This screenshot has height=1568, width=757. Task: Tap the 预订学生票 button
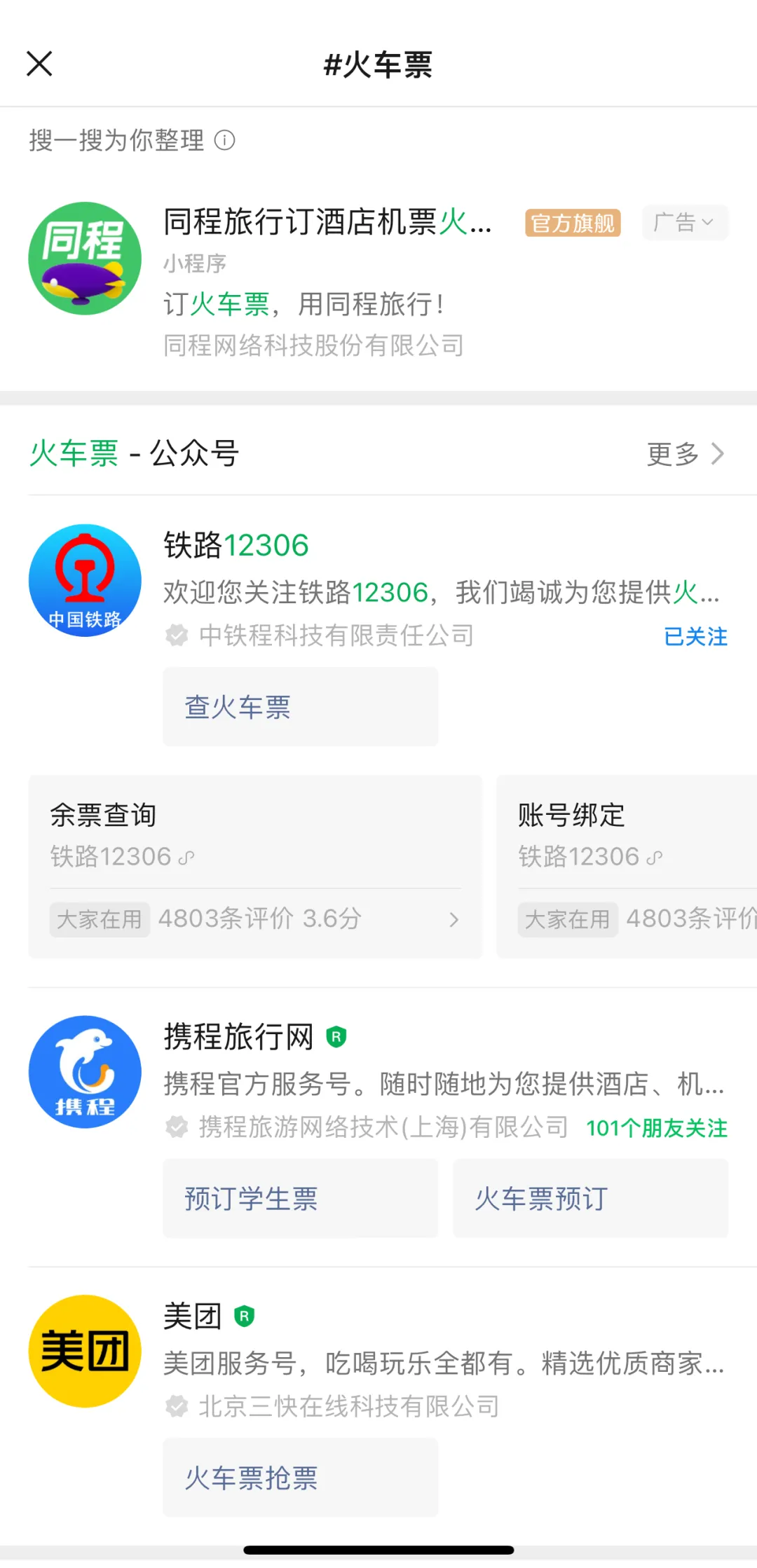[x=301, y=1198]
